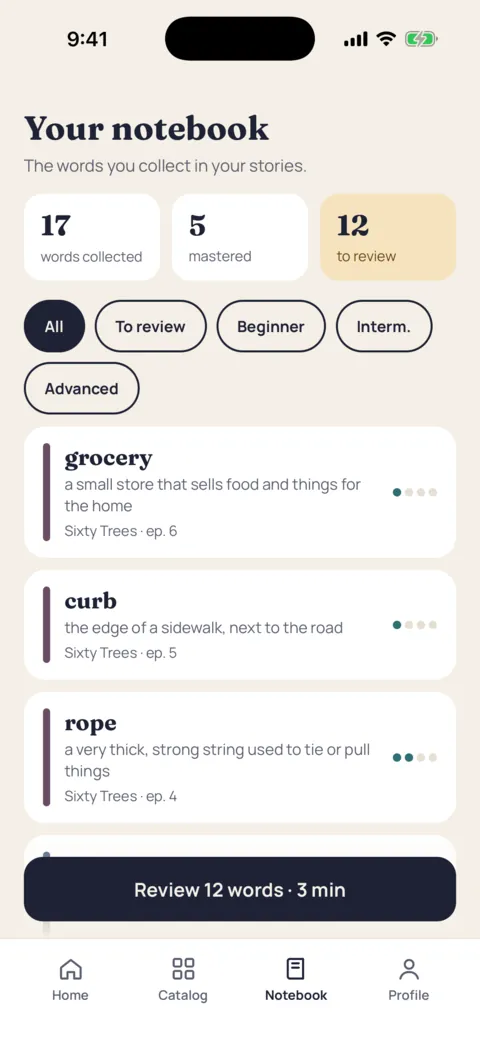The image size is (480, 1044).
Task: Start the Review 12 words session
Action: coord(240,890)
